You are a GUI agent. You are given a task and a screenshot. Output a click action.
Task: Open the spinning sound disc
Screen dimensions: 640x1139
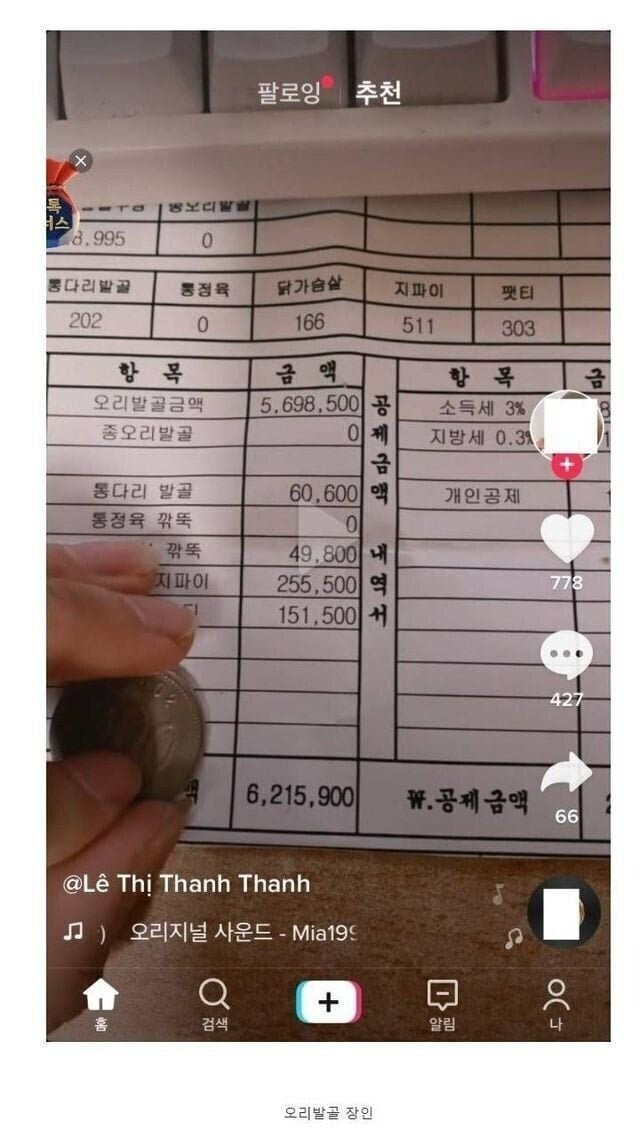pyautogui.click(x=563, y=912)
